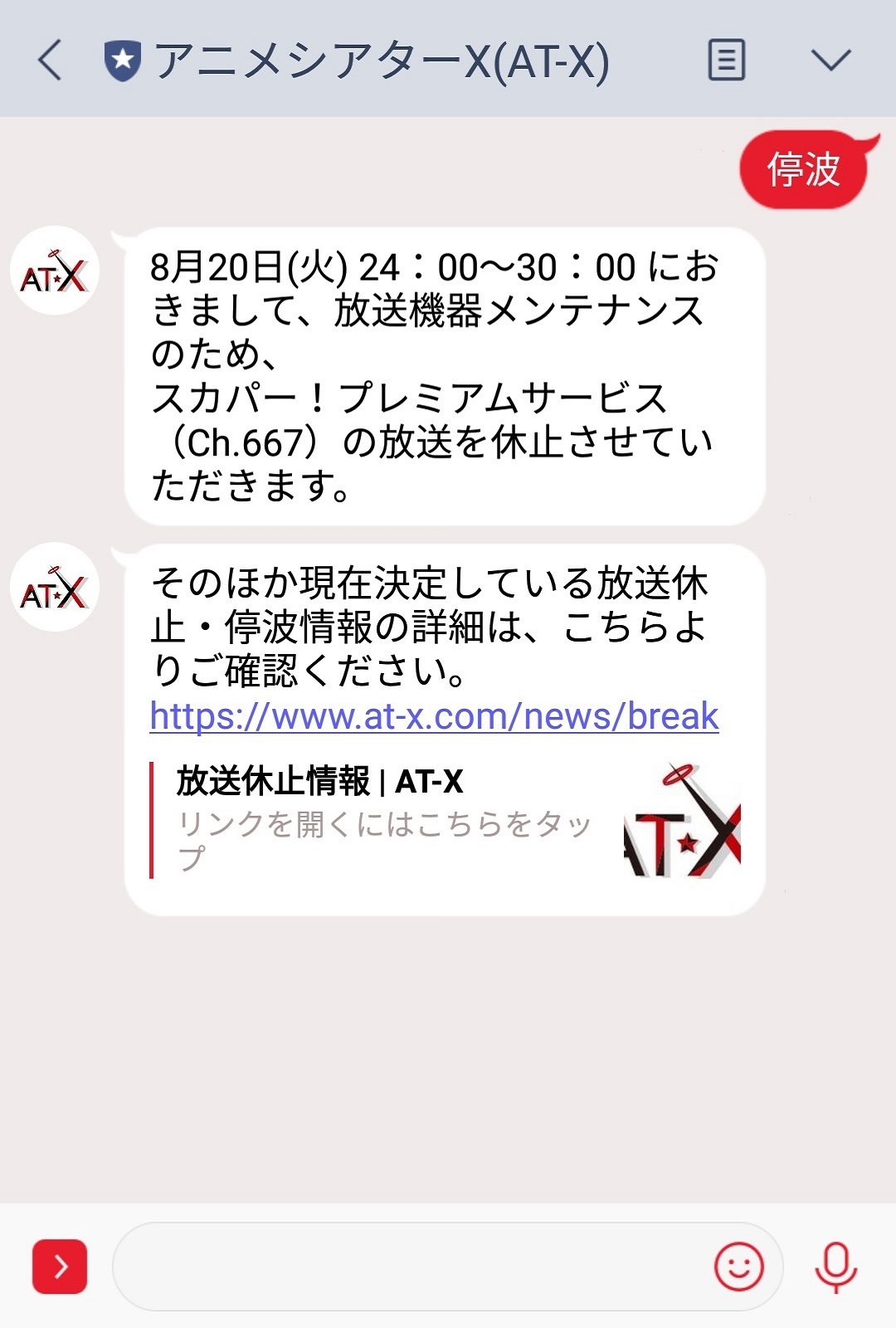The width and height of the screenshot is (896, 1328).
Task: Open the emoji sticker picker
Action: coord(738,1267)
